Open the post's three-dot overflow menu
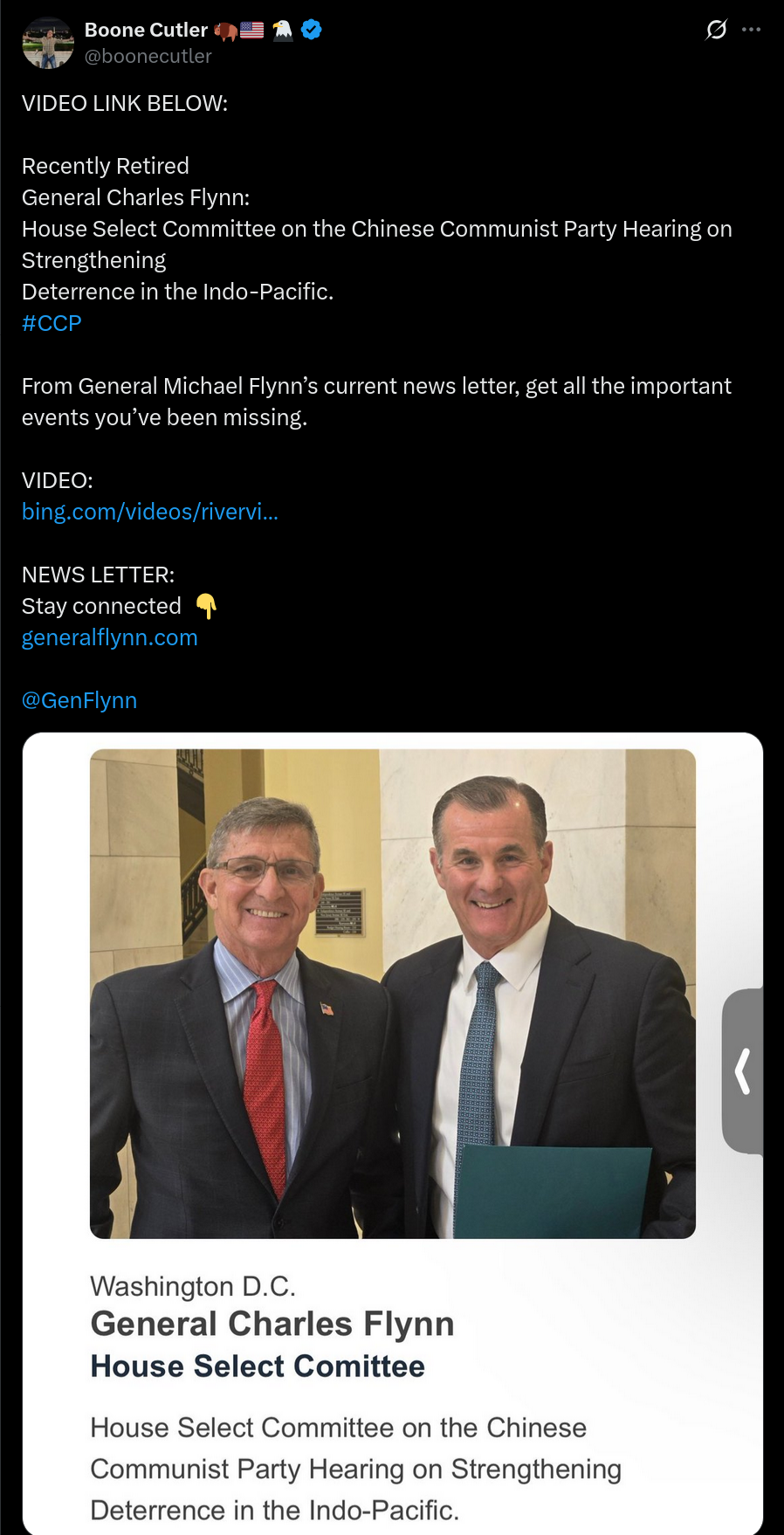The width and height of the screenshot is (784, 1535). click(x=751, y=30)
